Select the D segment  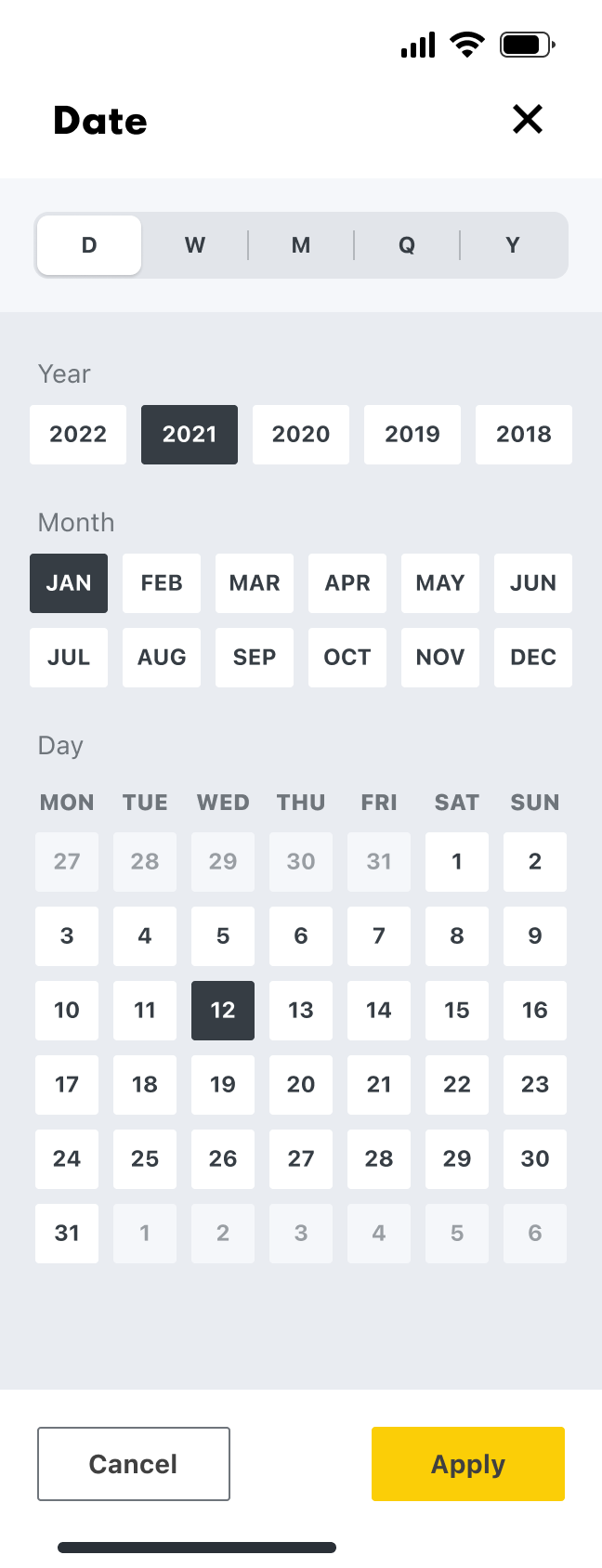[89, 245]
